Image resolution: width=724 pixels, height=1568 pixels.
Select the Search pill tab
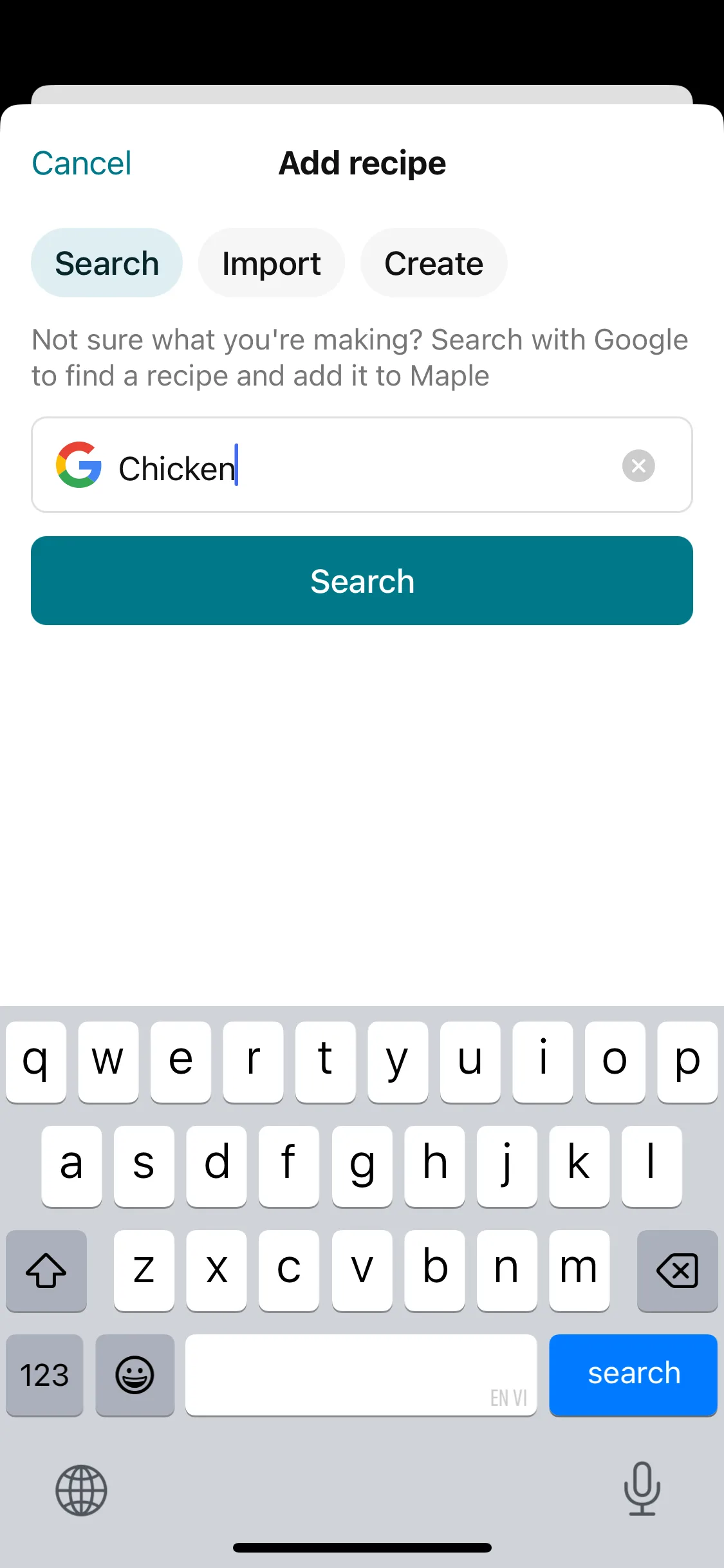[x=107, y=263]
